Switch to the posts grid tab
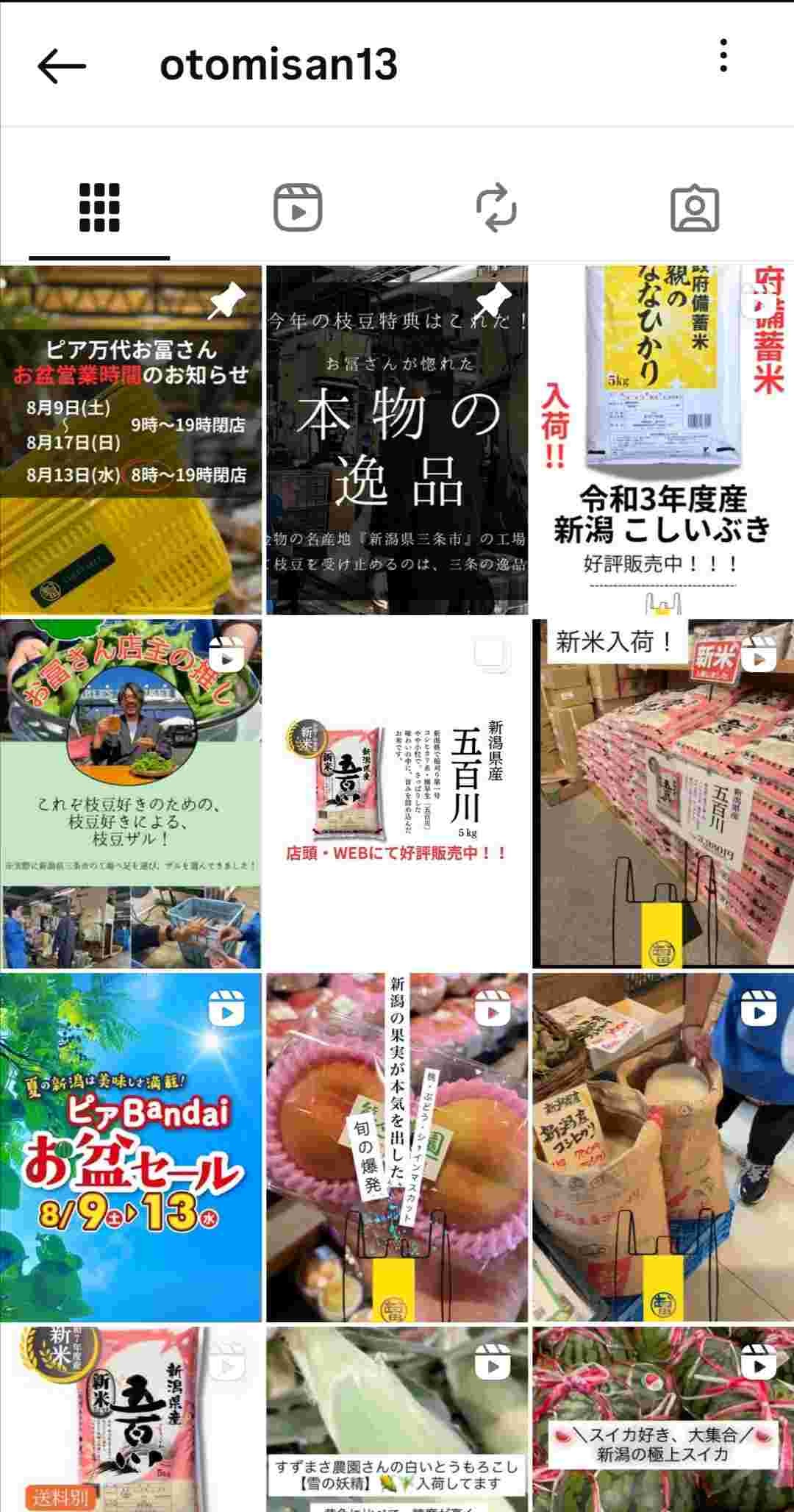 click(99, 208)
